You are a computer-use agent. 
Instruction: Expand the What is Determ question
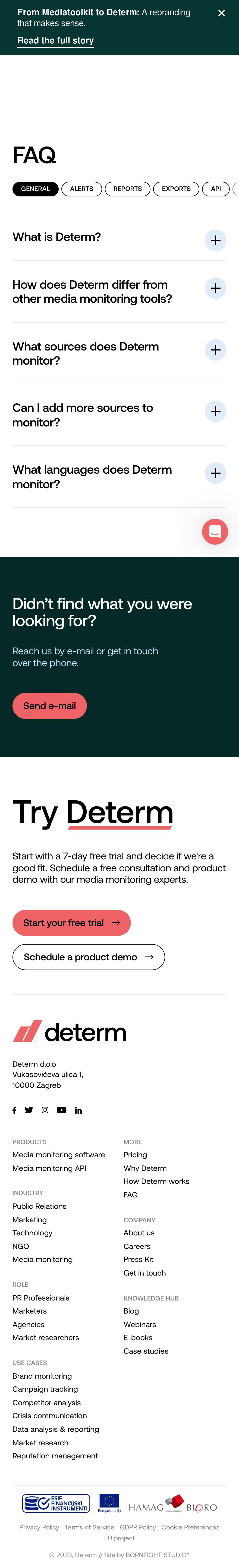[x=215, y=240]
